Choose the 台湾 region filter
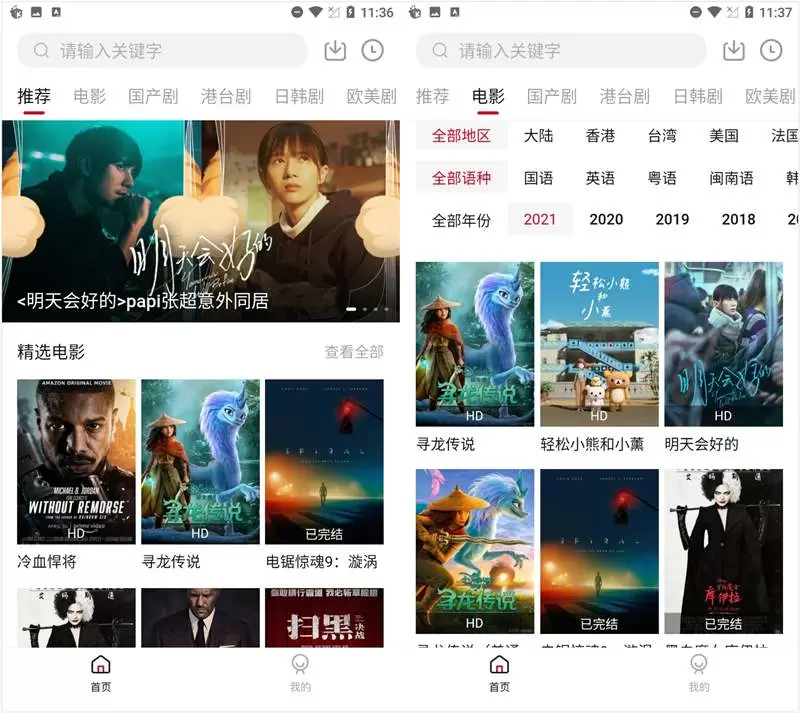The height and width of the screenshot is (713, 800). point(662,136)
